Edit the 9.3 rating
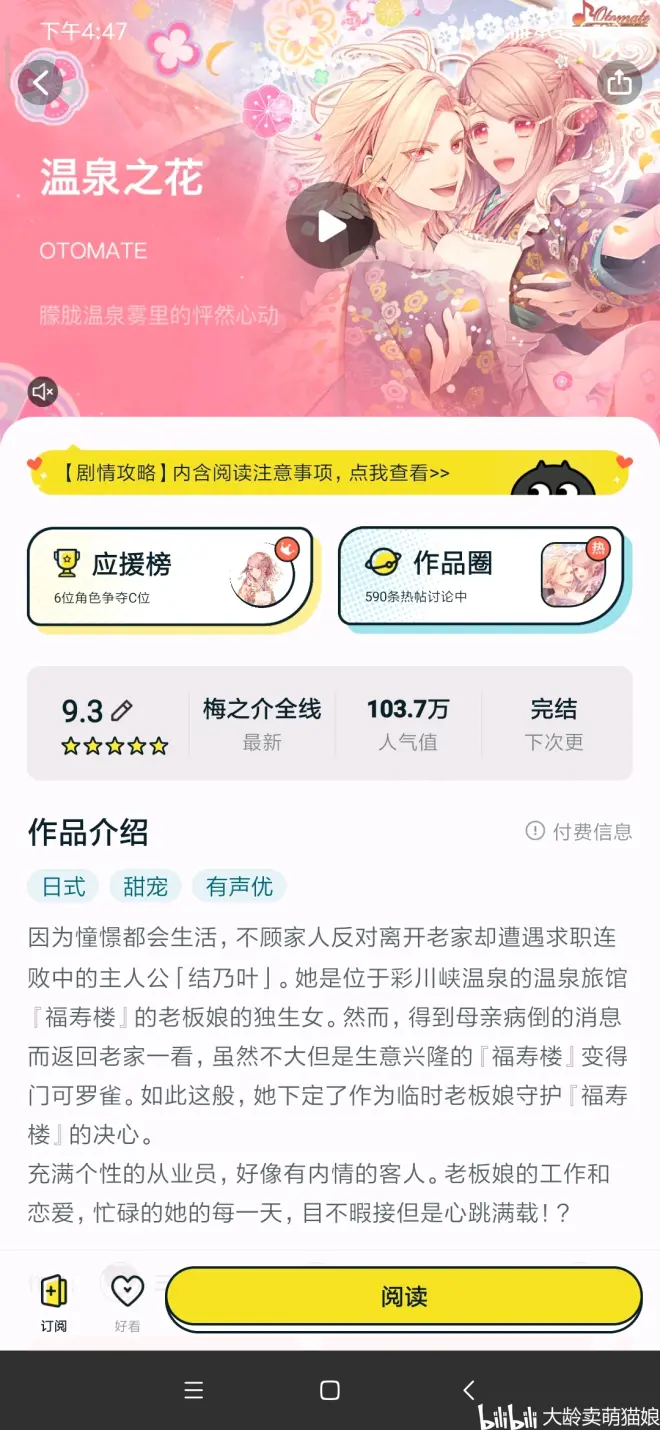This screenshot has height=1430, width=660. coord(122,711)
